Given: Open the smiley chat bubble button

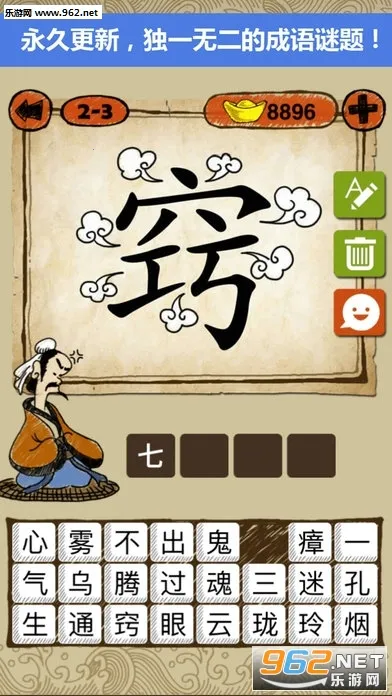Looking at the screenshot, I should click(359, 312).
